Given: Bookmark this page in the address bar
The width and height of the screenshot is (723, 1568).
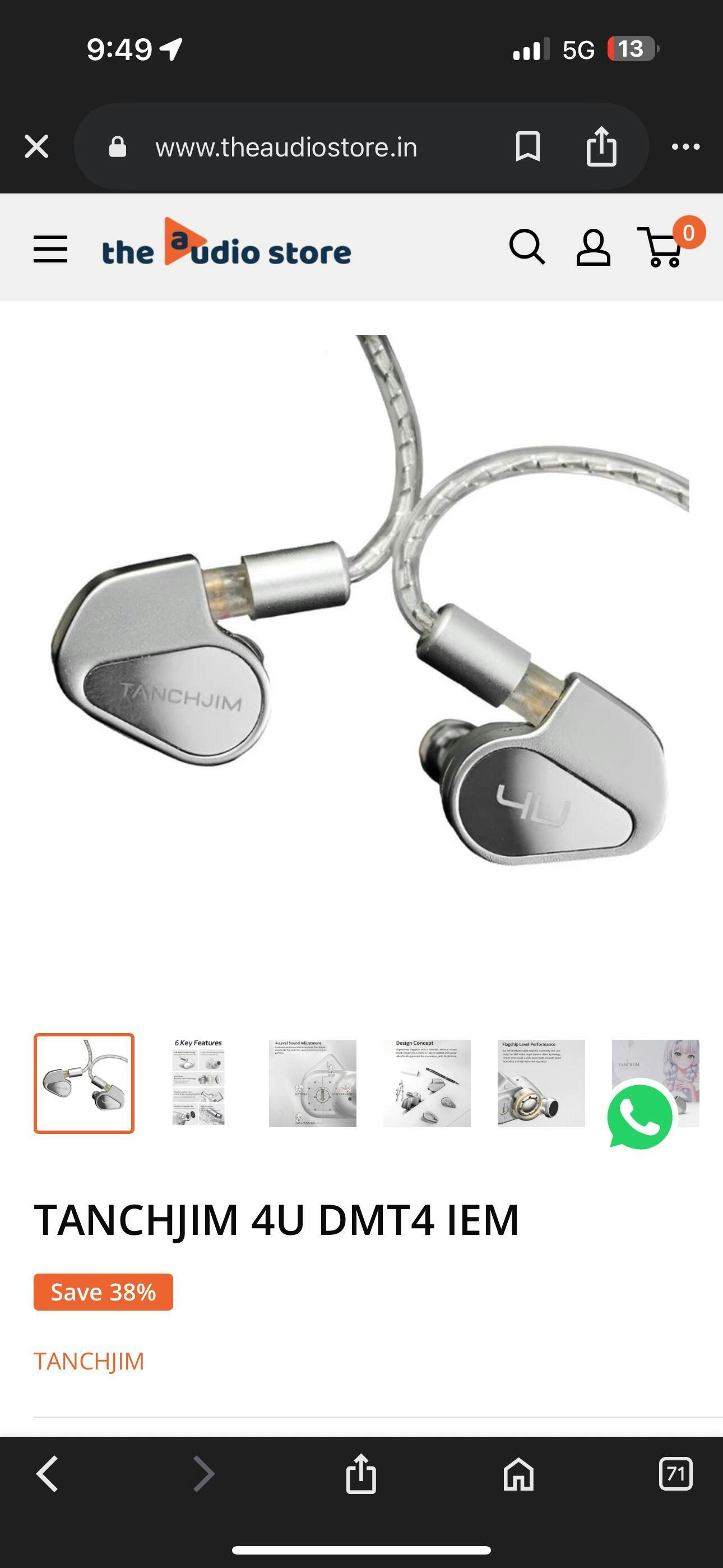Looking at the screenshot, I should click(527, 147).
